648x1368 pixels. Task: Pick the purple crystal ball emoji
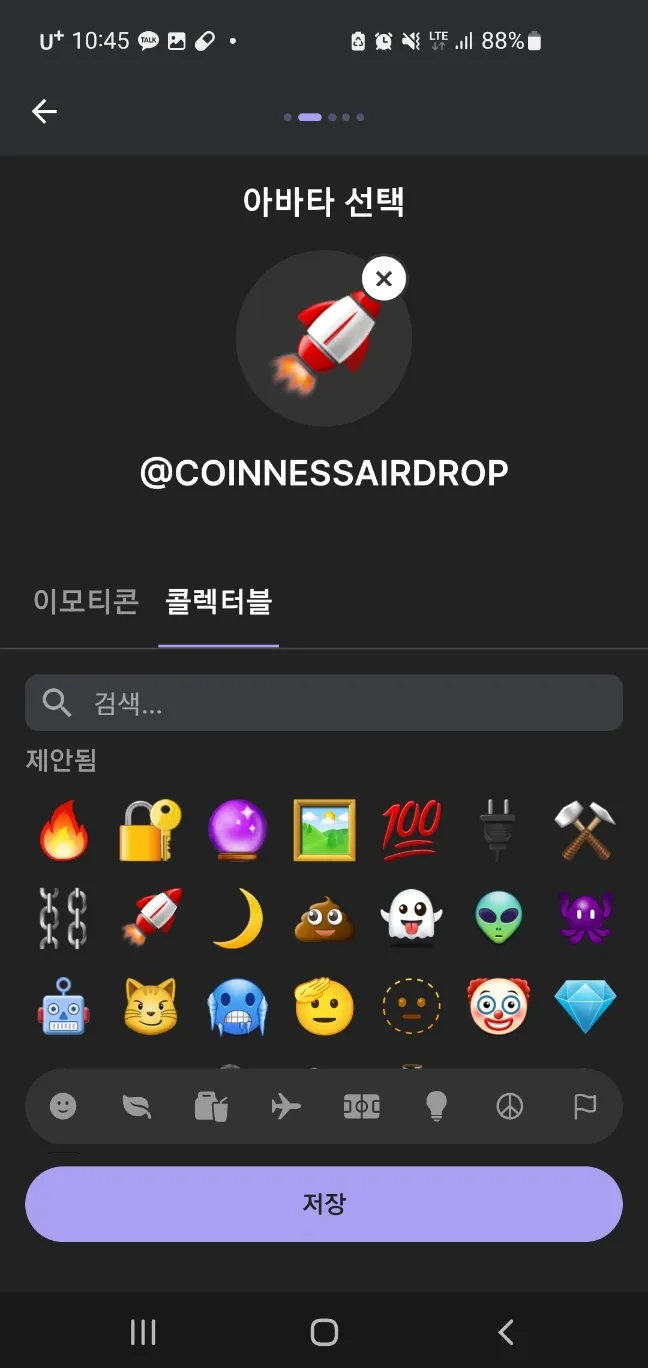click(237, 830)
